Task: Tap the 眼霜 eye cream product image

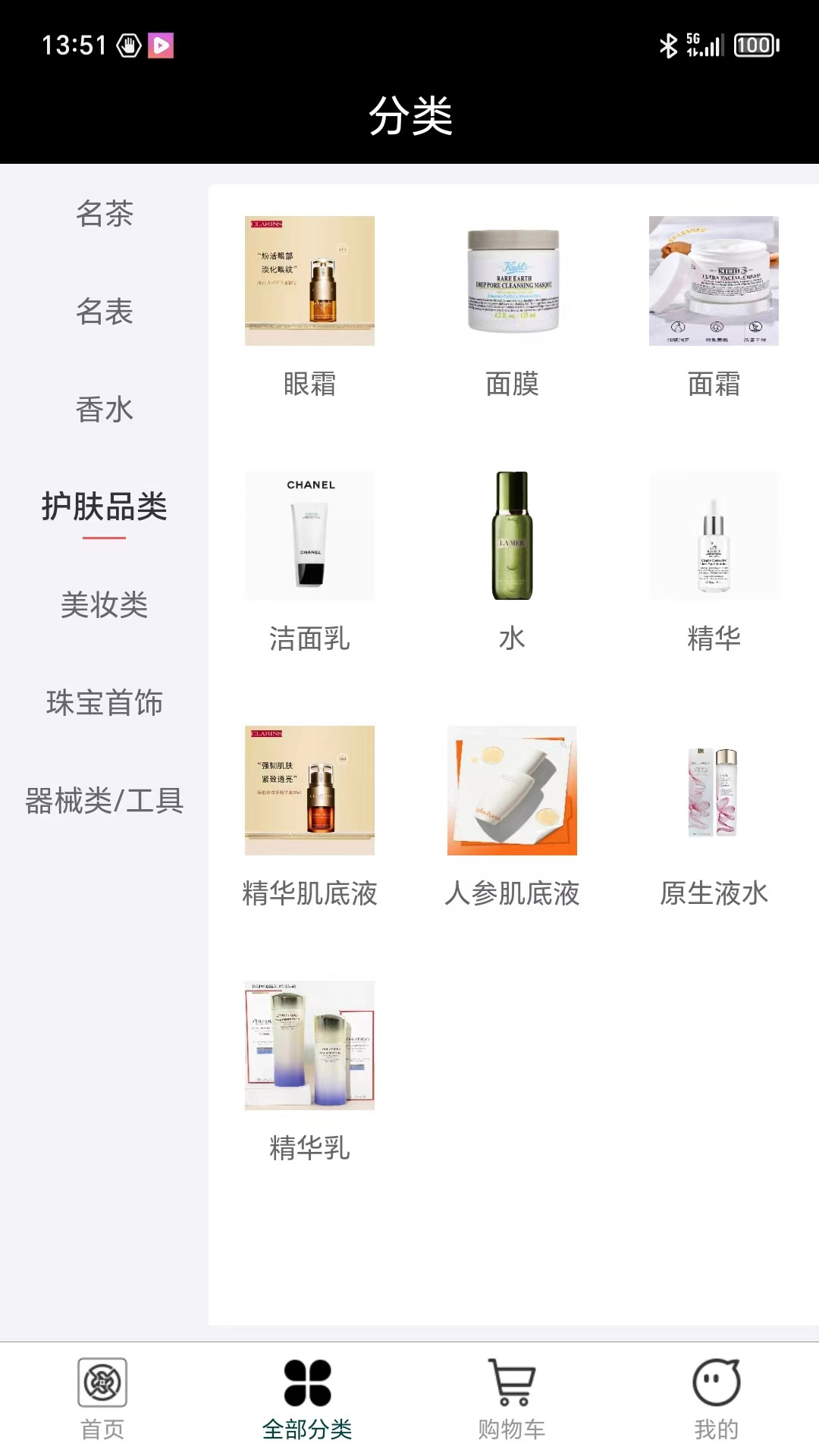Action: pyautogui.click(x=309, y=281)
